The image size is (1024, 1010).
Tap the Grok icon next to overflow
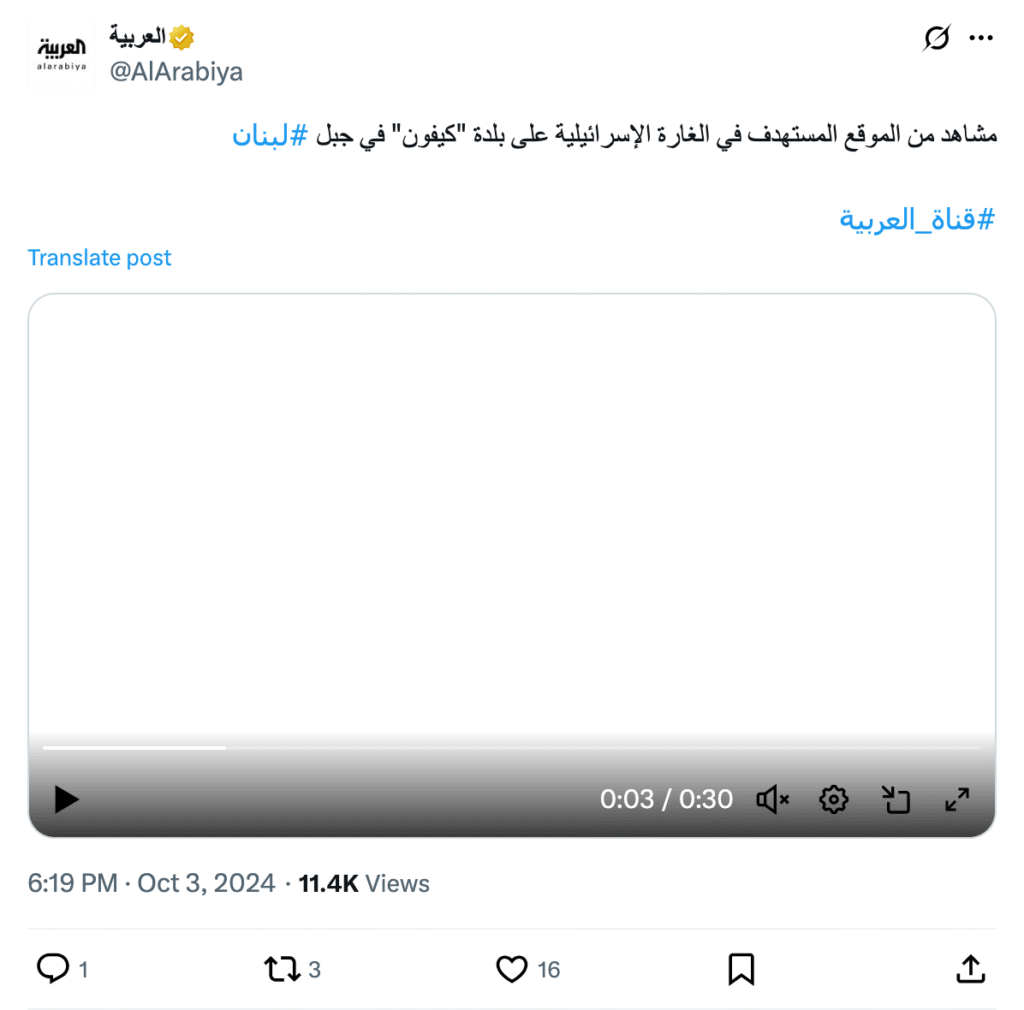[936, 39]
